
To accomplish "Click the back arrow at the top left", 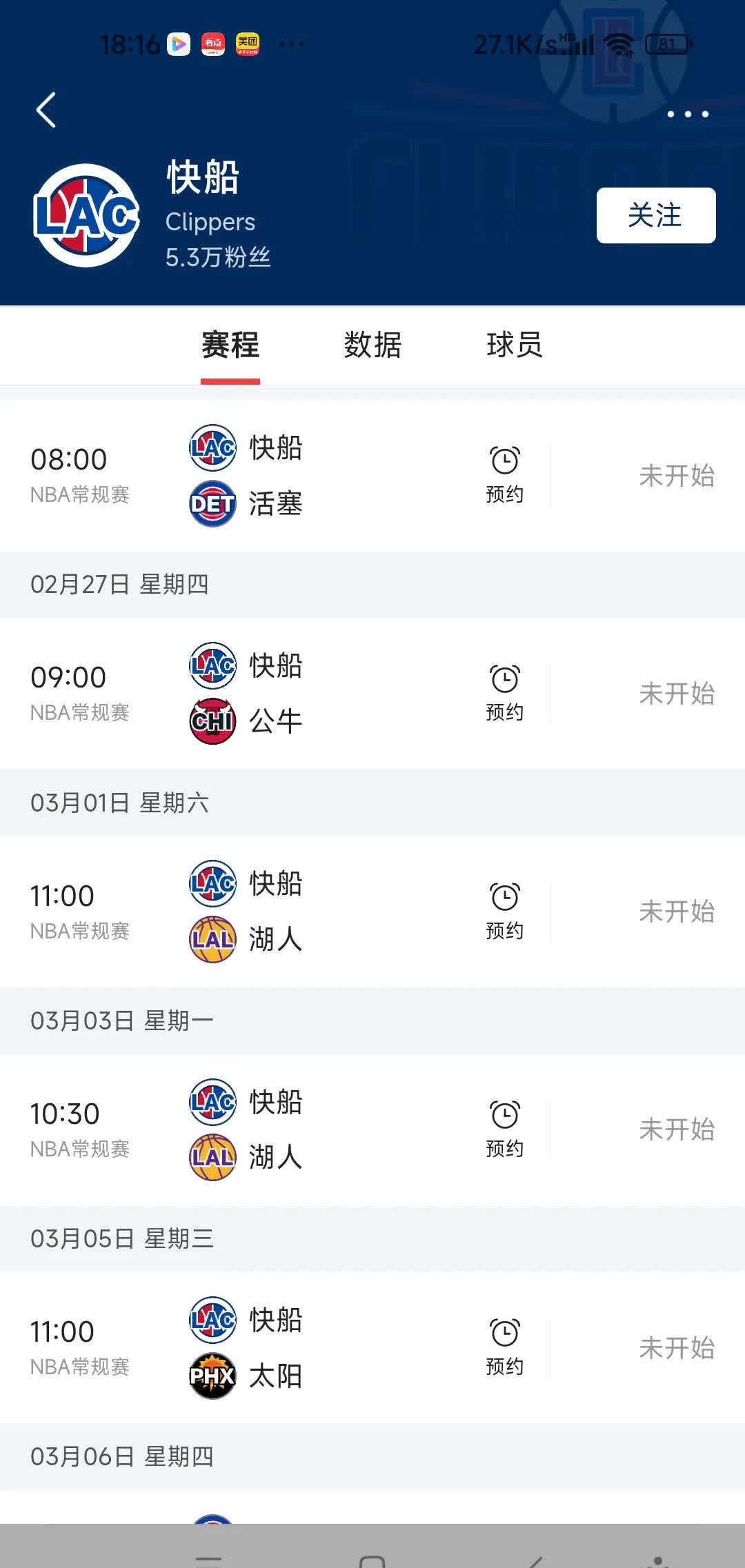I will [46, 110].
